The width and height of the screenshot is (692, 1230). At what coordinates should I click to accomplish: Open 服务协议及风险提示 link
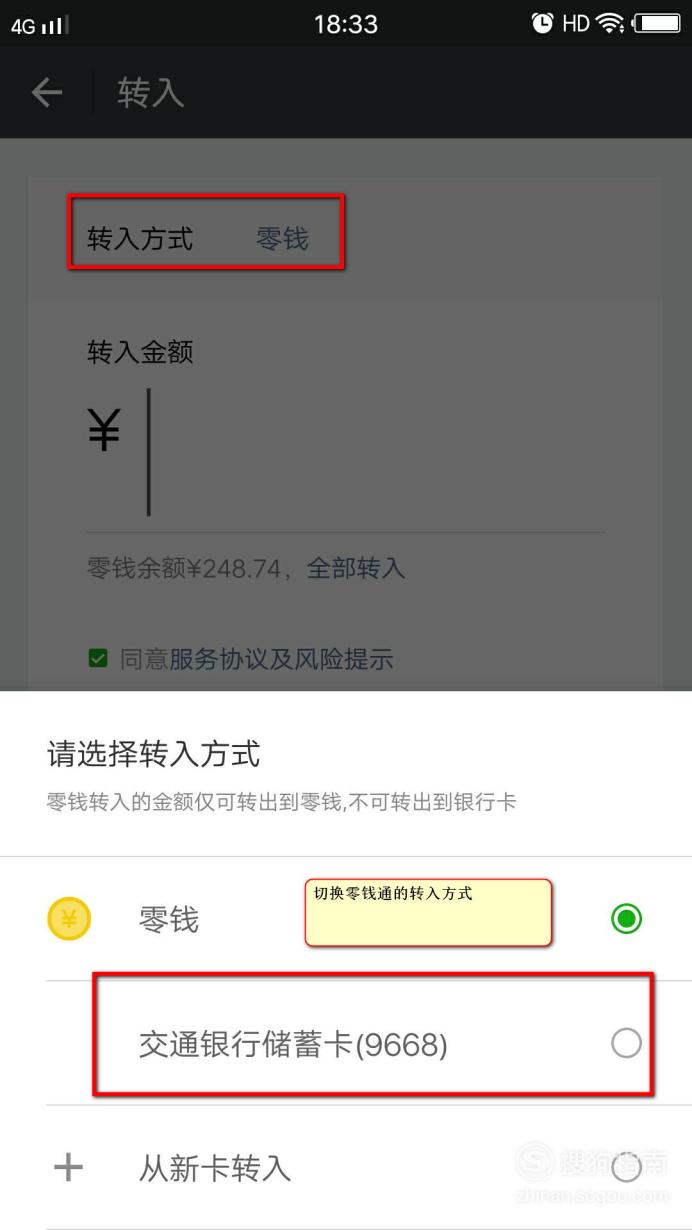click(x=281, y=658)
